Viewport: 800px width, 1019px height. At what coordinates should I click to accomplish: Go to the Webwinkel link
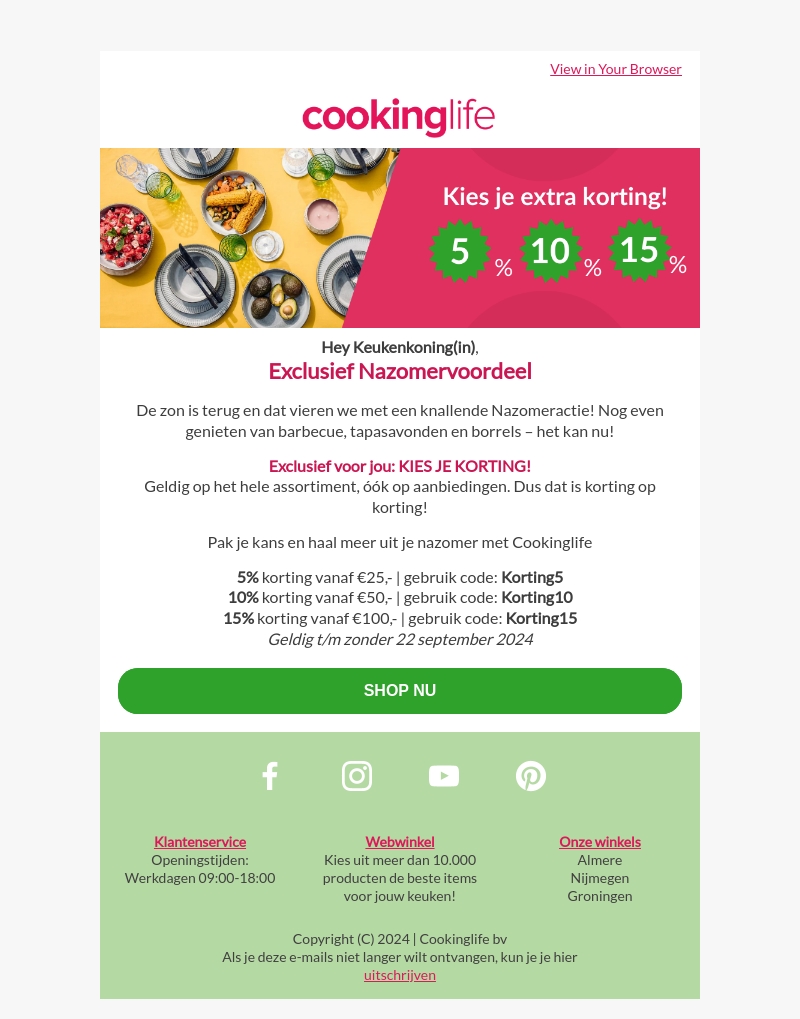coord(400,842)
